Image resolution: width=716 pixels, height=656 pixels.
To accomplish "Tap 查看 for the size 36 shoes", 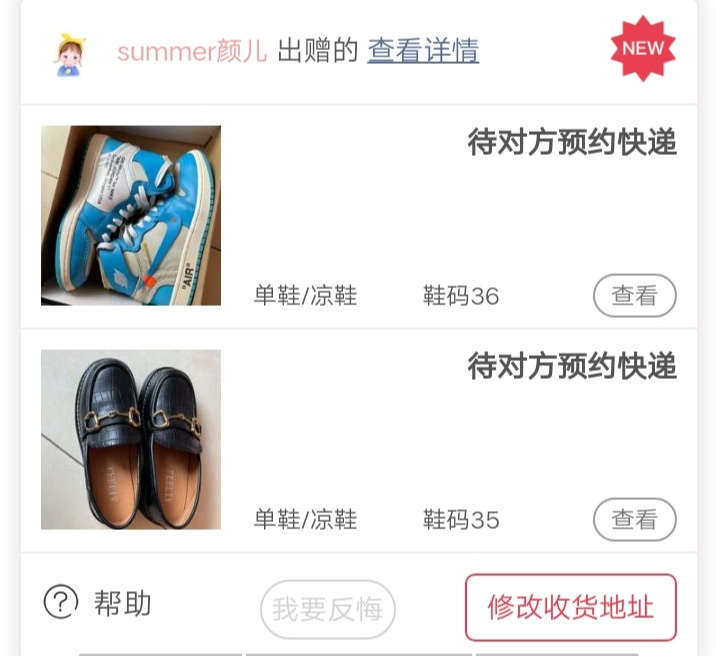I will tap(634, 295).
